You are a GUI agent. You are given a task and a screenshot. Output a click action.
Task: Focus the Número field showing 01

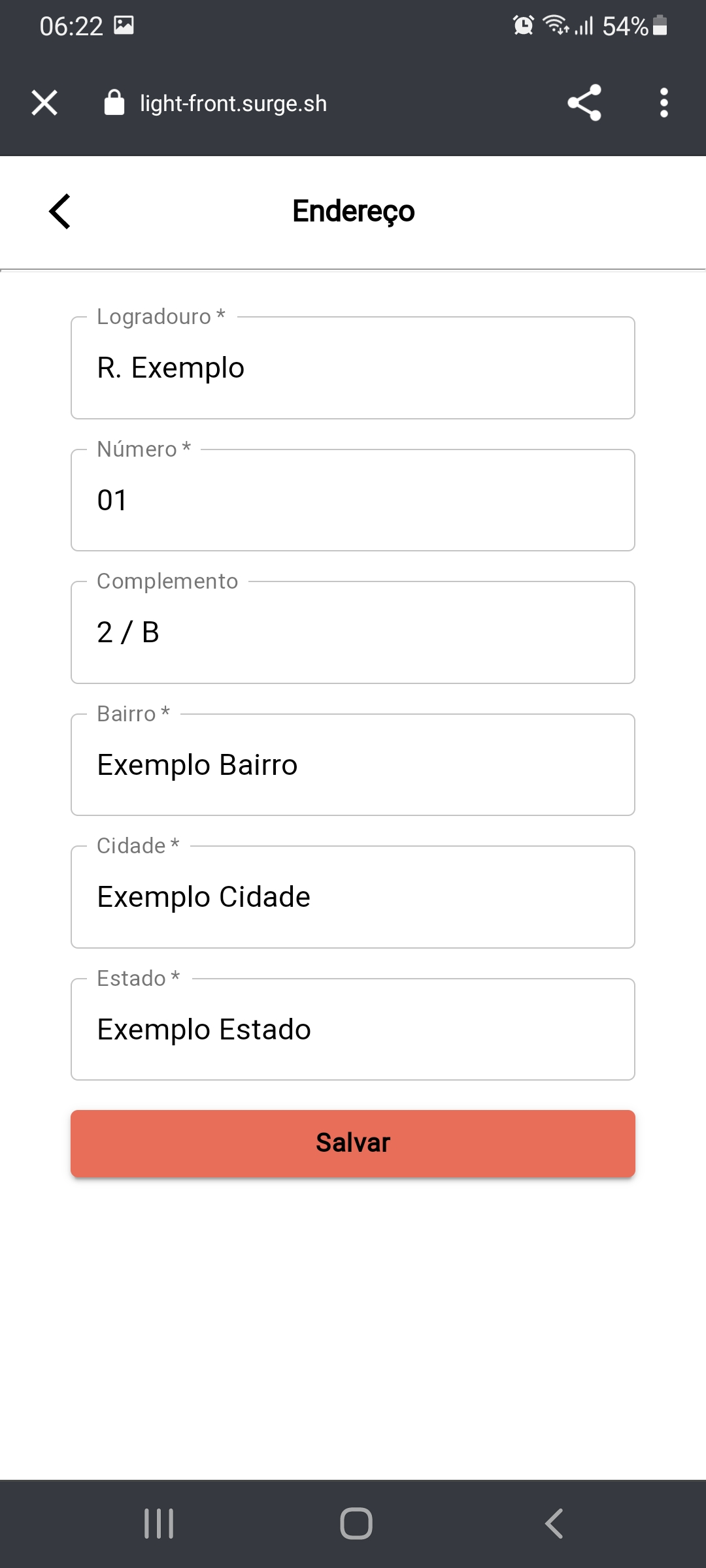(x=353, y=499)
